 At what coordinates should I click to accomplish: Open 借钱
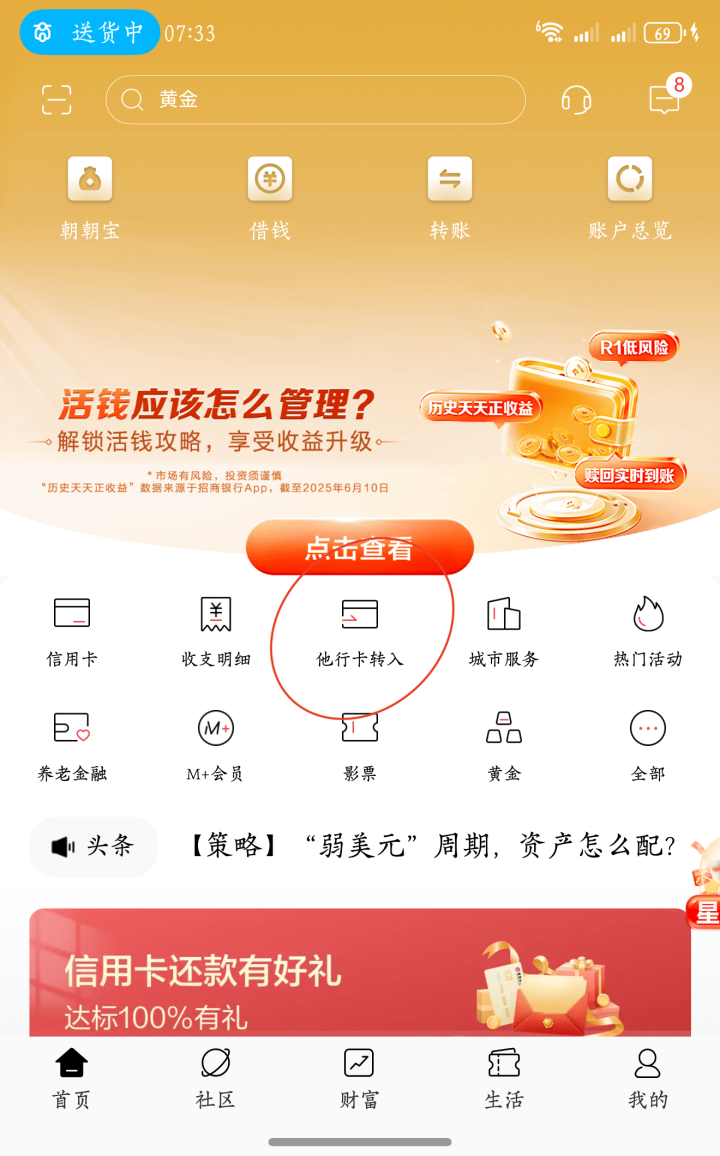coord(270,199)
